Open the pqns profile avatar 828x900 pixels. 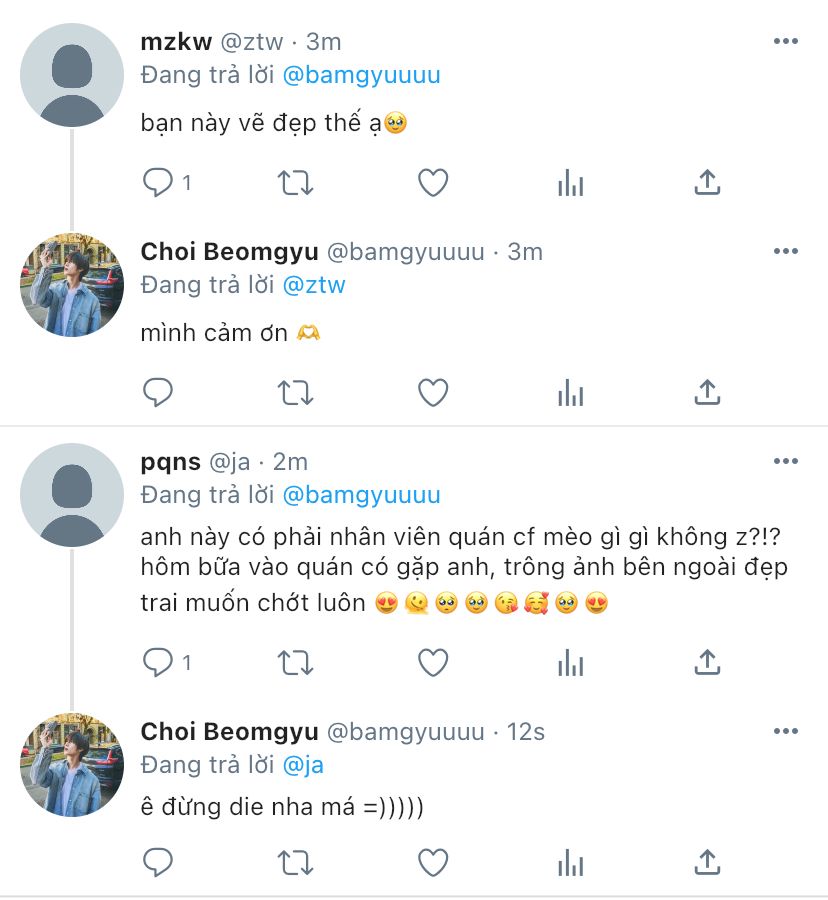click(x=72, y=495)
